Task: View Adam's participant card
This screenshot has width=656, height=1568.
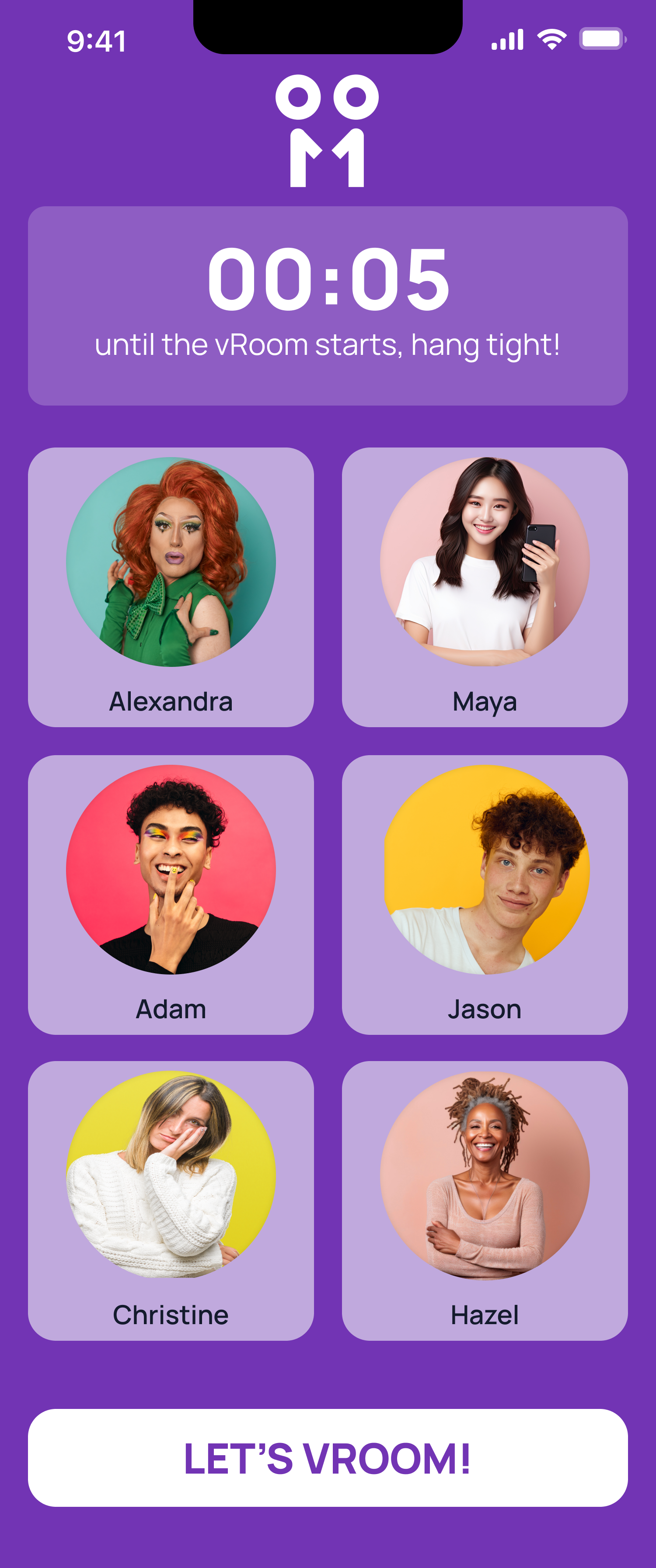Action: pos(171,894)
